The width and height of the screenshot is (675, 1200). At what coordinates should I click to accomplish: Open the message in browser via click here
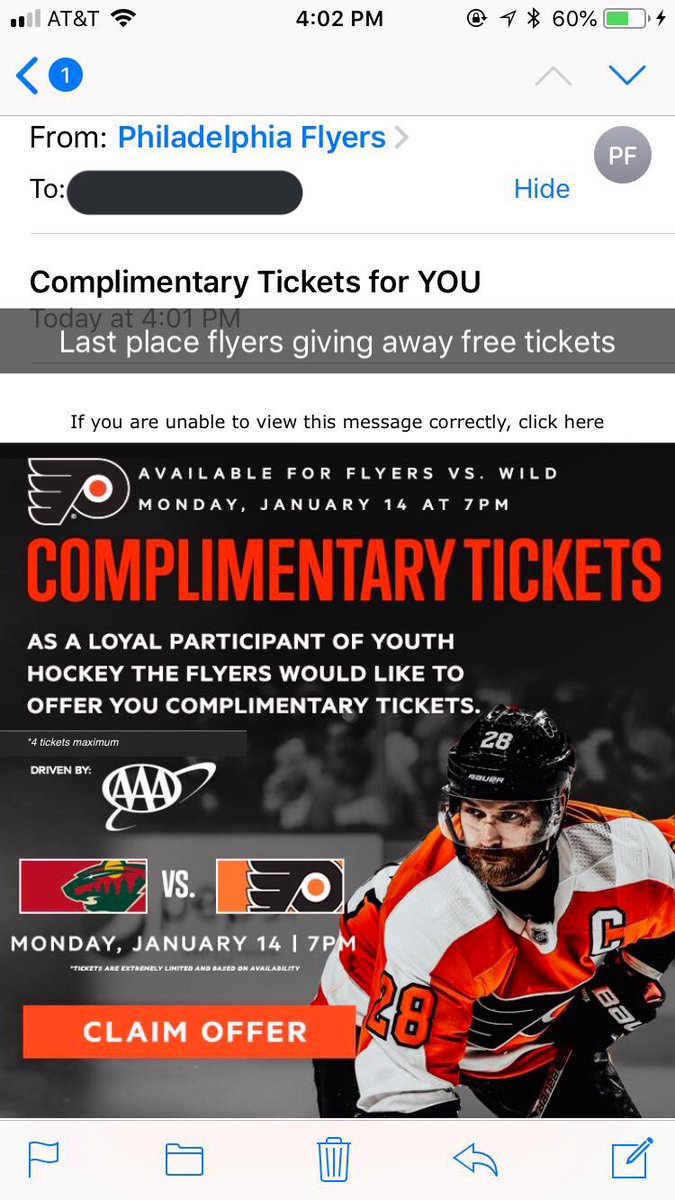[x=560, y=422]
